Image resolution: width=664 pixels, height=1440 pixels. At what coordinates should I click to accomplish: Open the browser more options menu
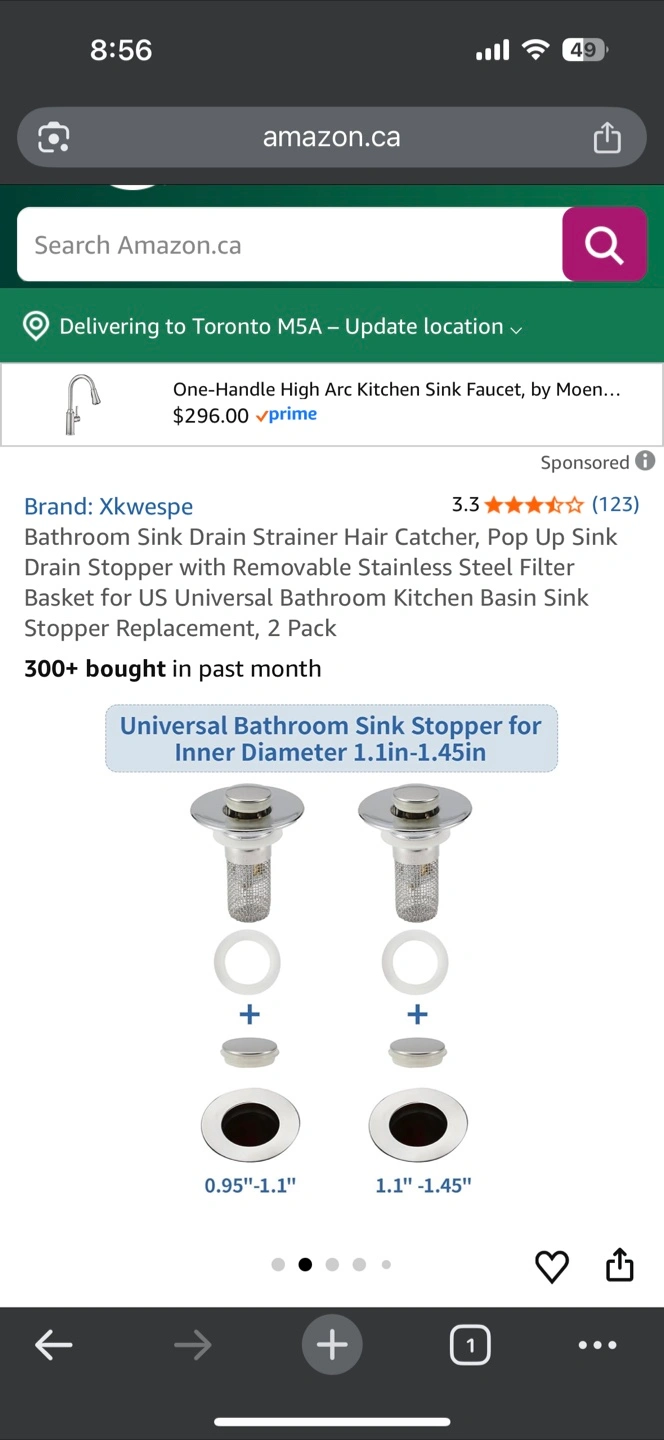[597, 1345]
